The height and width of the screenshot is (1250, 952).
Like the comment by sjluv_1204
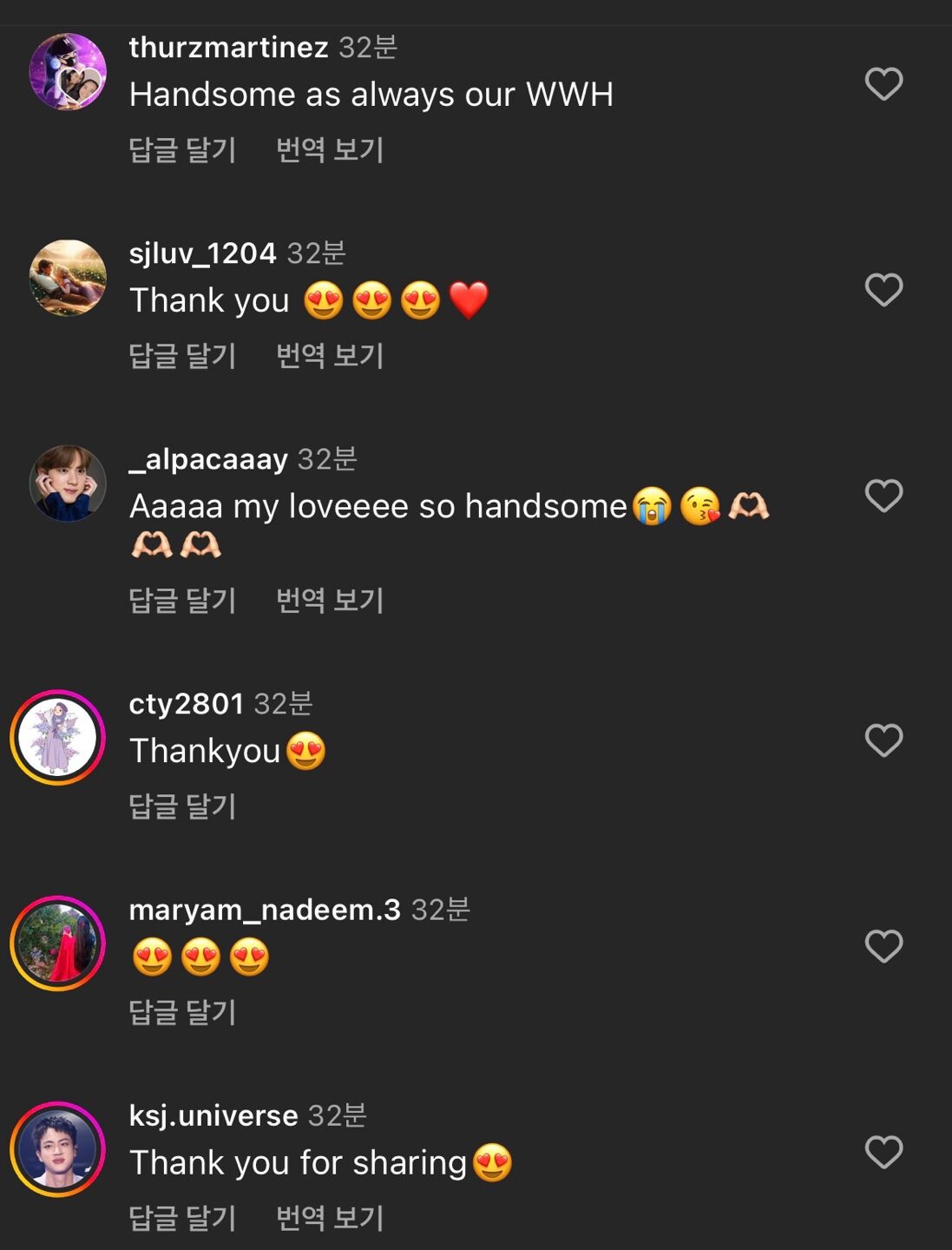coord(883,290)
